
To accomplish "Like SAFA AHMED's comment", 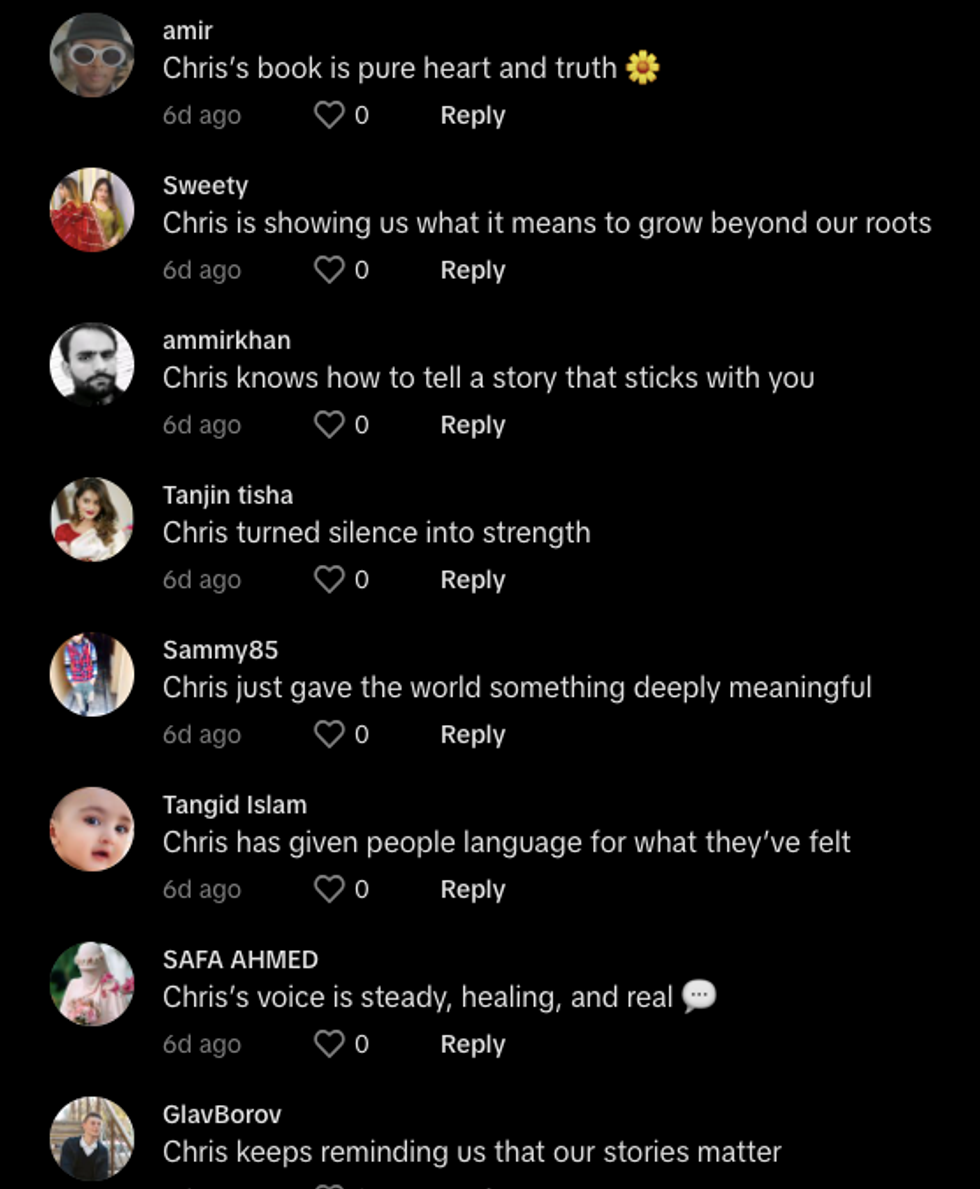I will pyautogui.click(x=329, y=1044).
